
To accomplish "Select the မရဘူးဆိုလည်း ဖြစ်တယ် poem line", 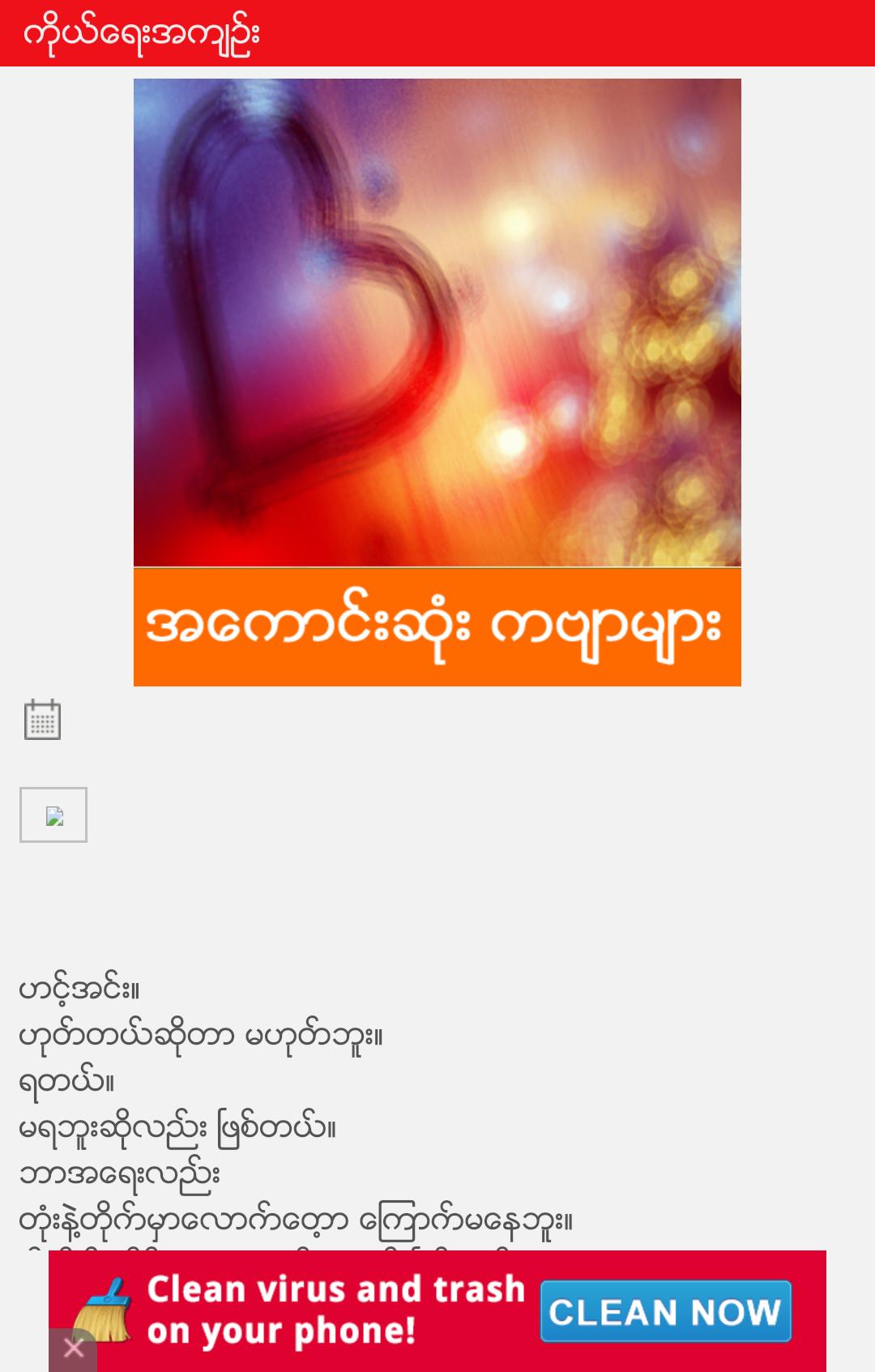I will 178,1125.
